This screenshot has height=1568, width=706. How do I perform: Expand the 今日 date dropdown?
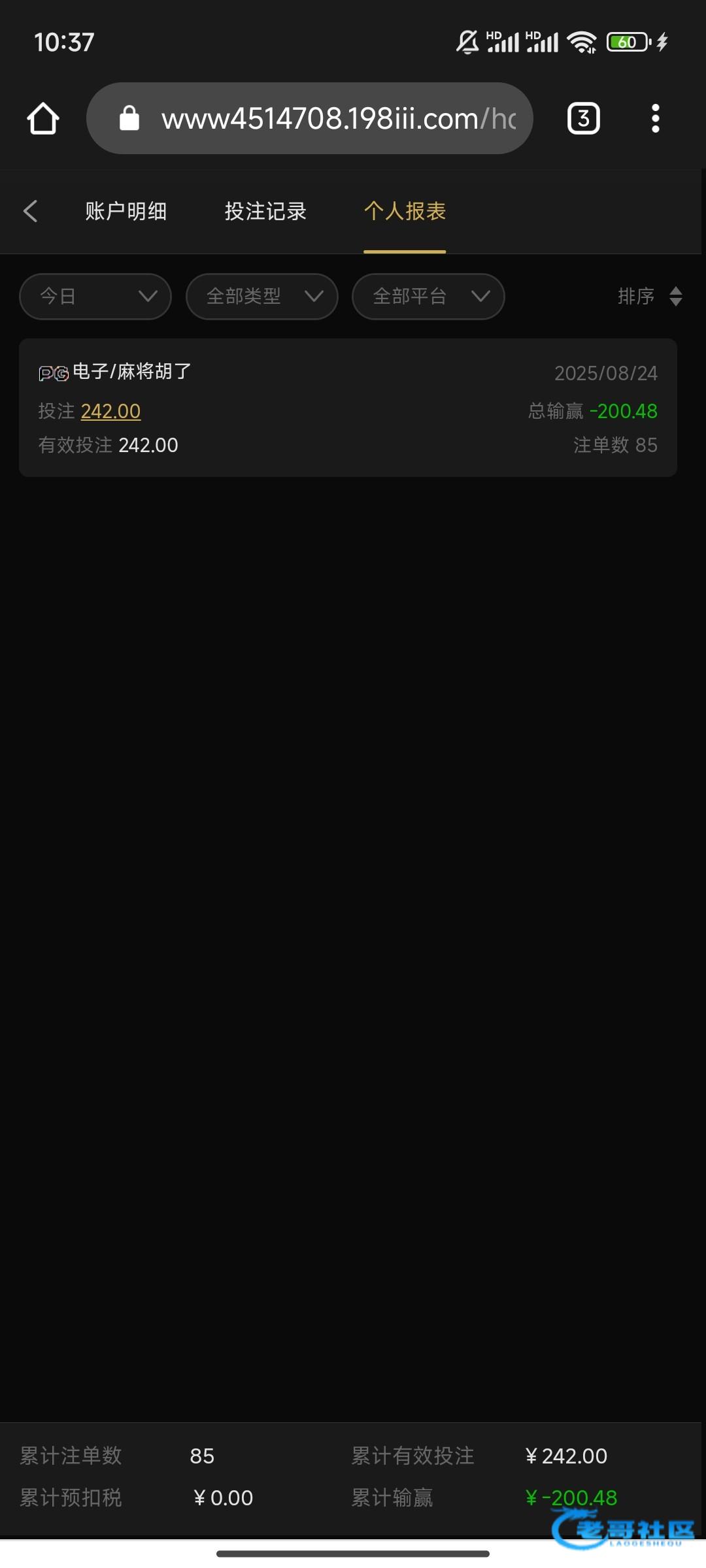(x=95, y=297)
